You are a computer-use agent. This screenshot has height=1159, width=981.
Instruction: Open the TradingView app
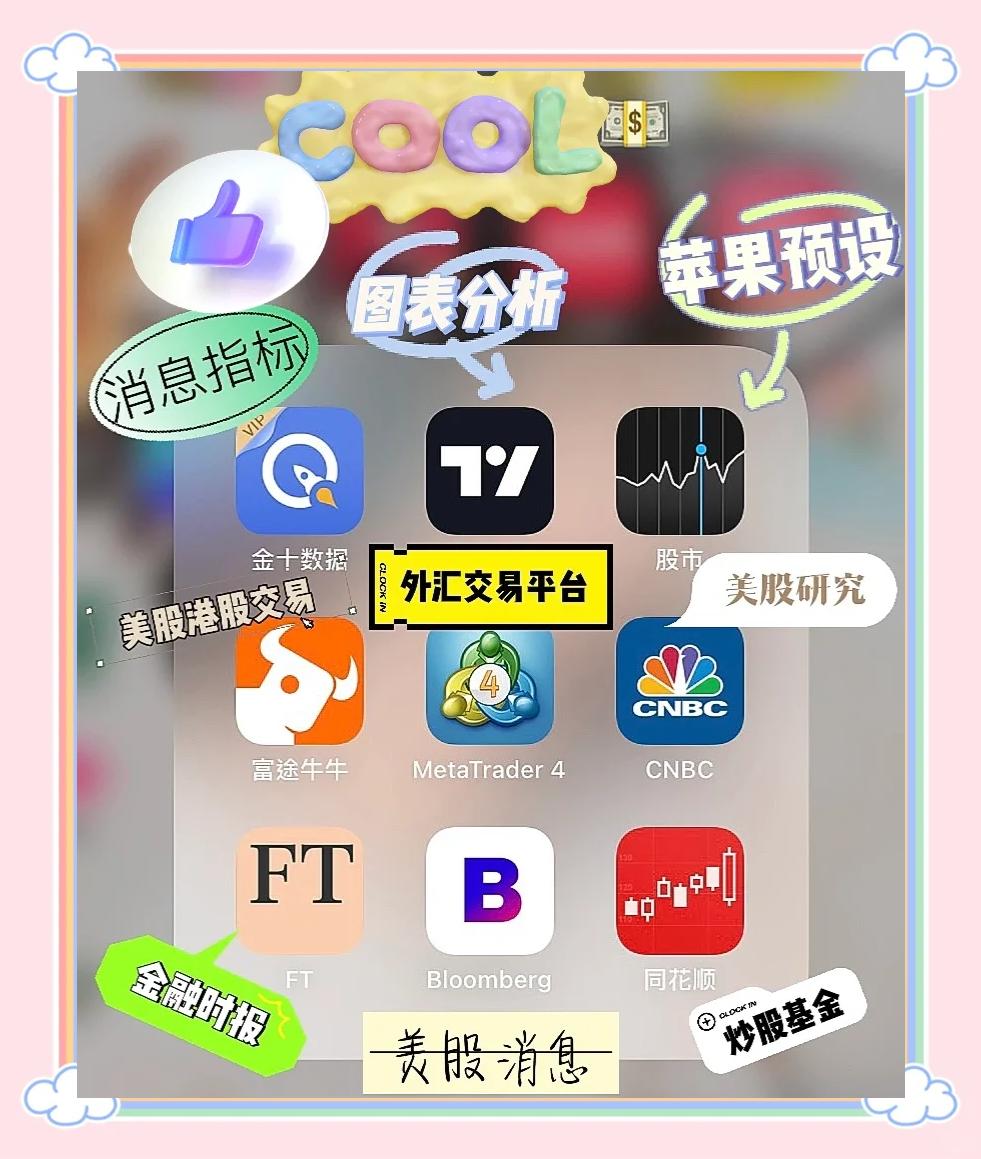tap(489, 470)
